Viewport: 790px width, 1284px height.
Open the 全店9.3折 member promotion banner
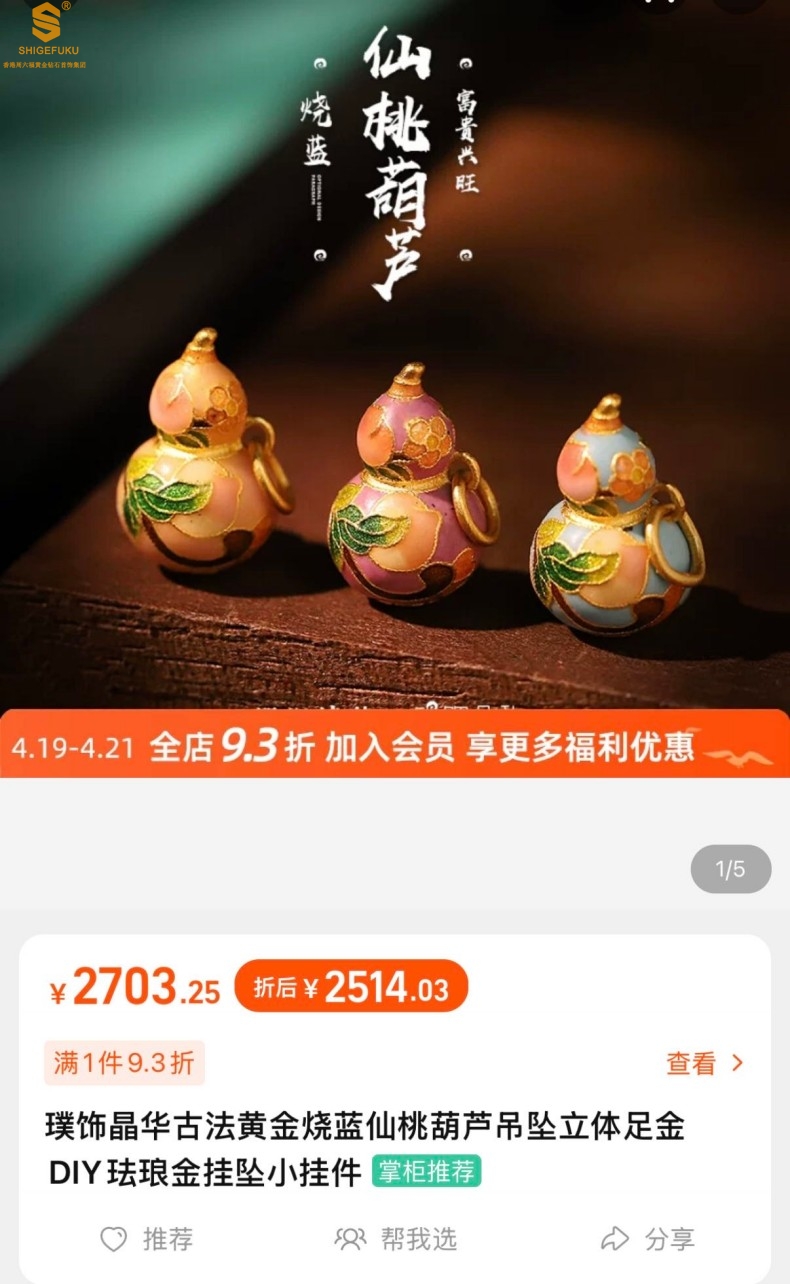[x=395, y=745]
